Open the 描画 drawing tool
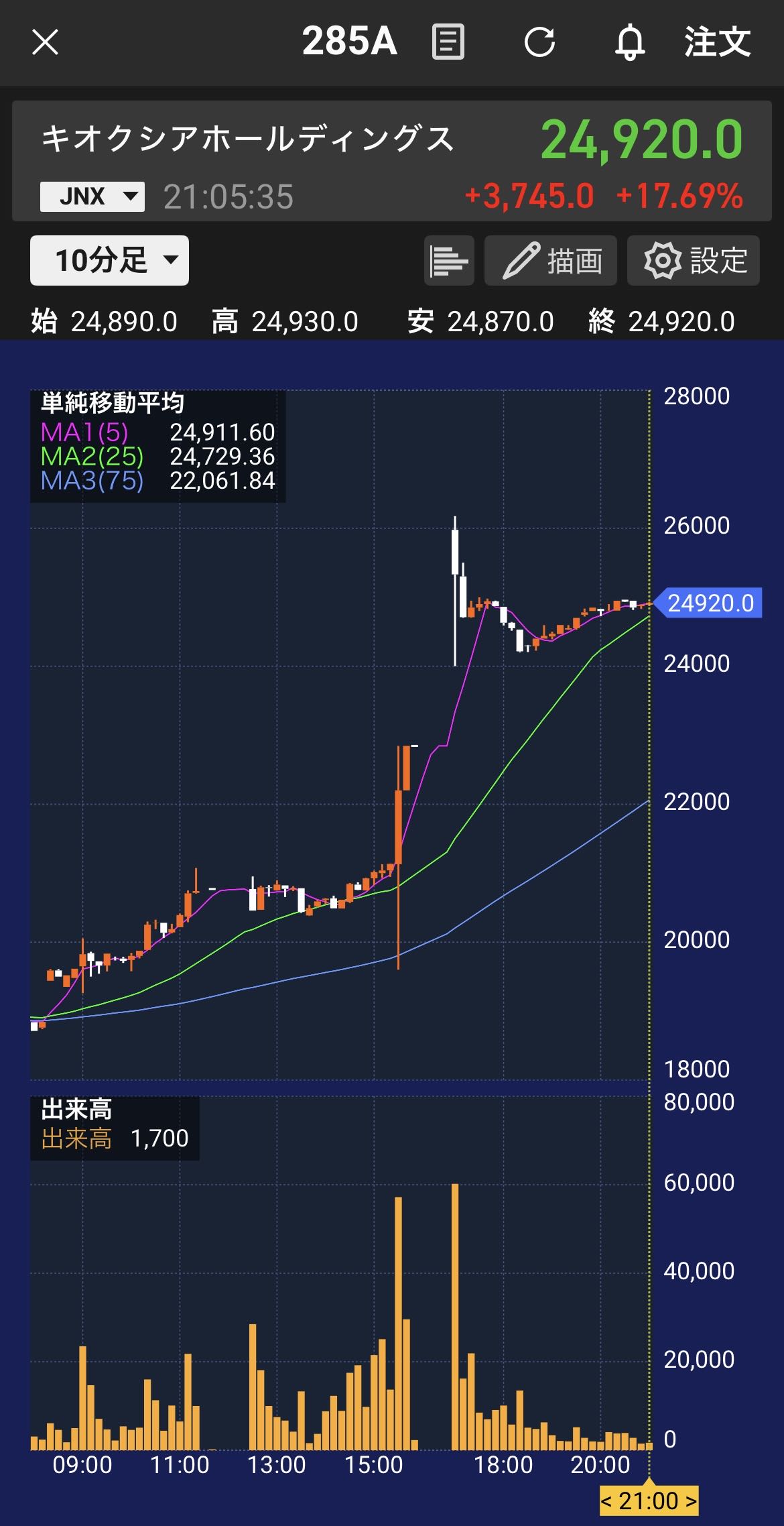This screenshot has width=784, height=1526. [x=550, y=261]
